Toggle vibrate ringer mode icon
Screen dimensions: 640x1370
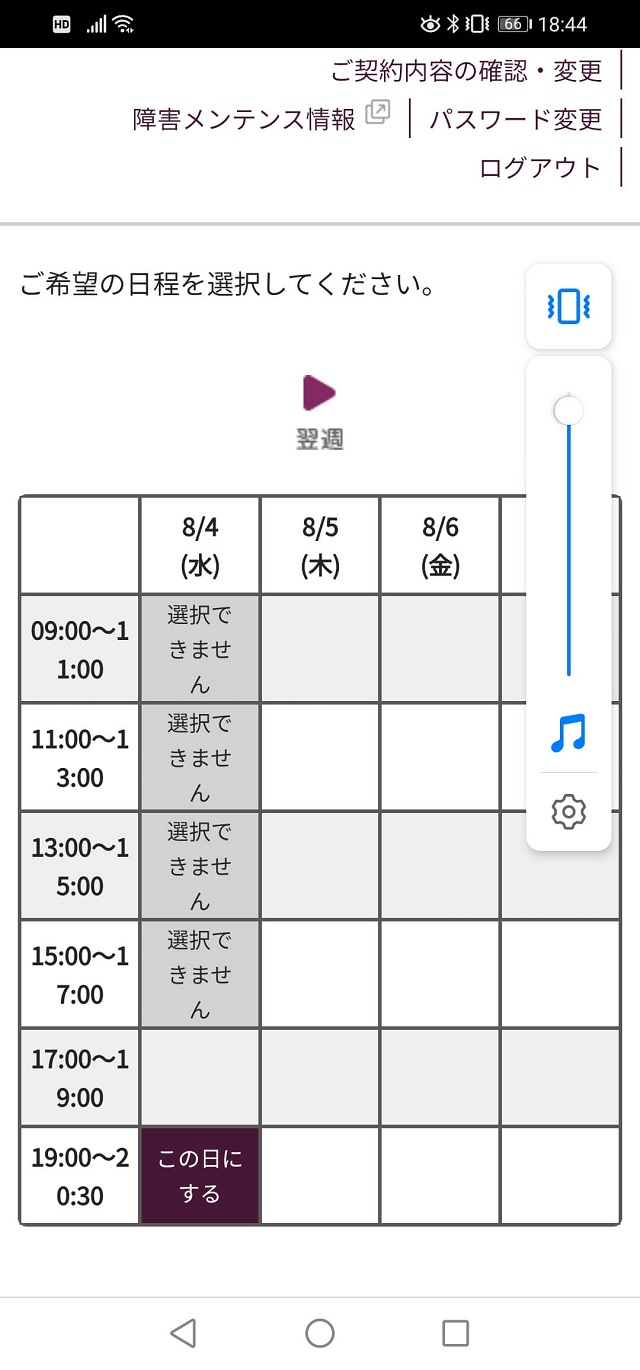coord(569,307)
